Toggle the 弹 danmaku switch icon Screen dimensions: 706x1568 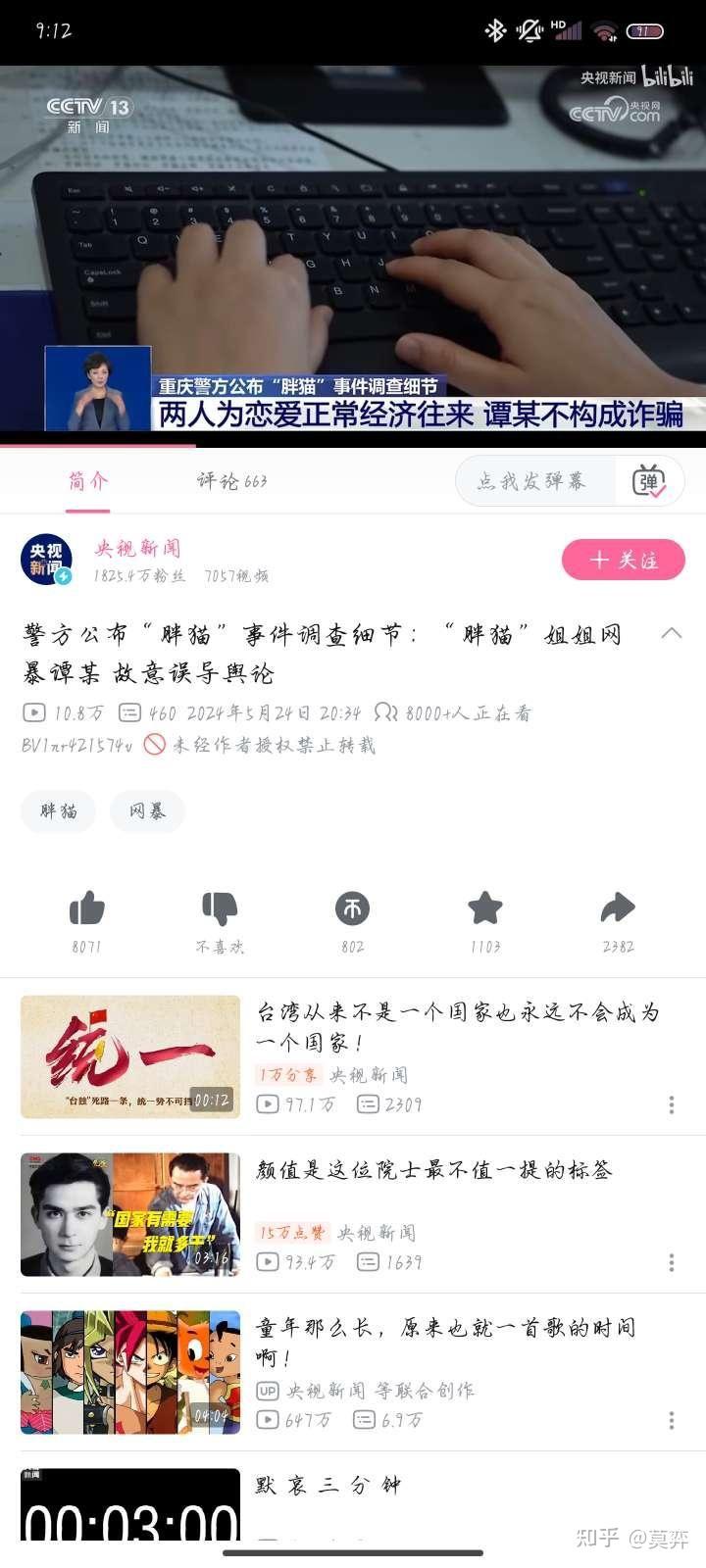tap(648, 481)
